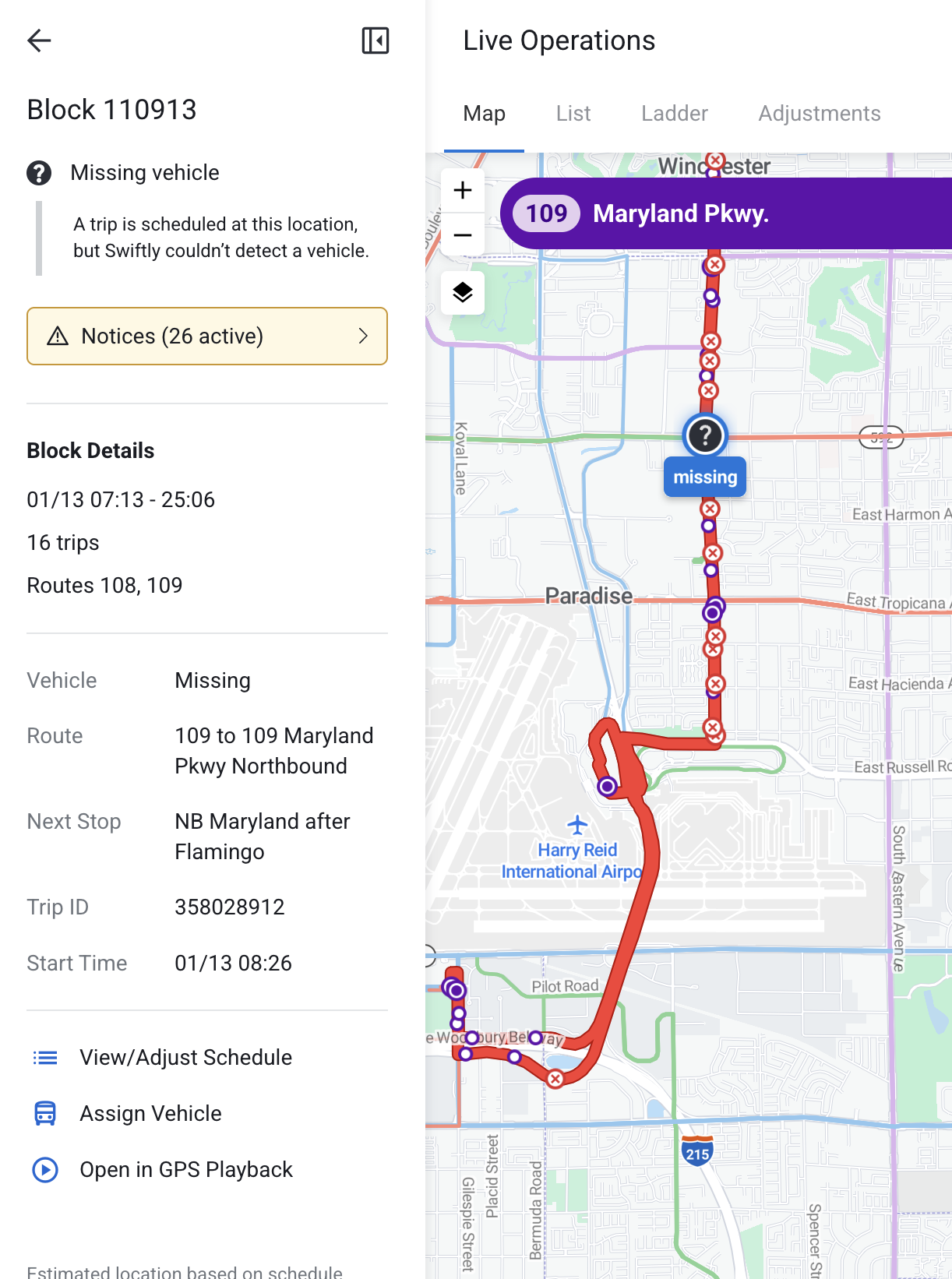Go back with the arrow icon
This screenshot has width=952, height=1279.
39,41
